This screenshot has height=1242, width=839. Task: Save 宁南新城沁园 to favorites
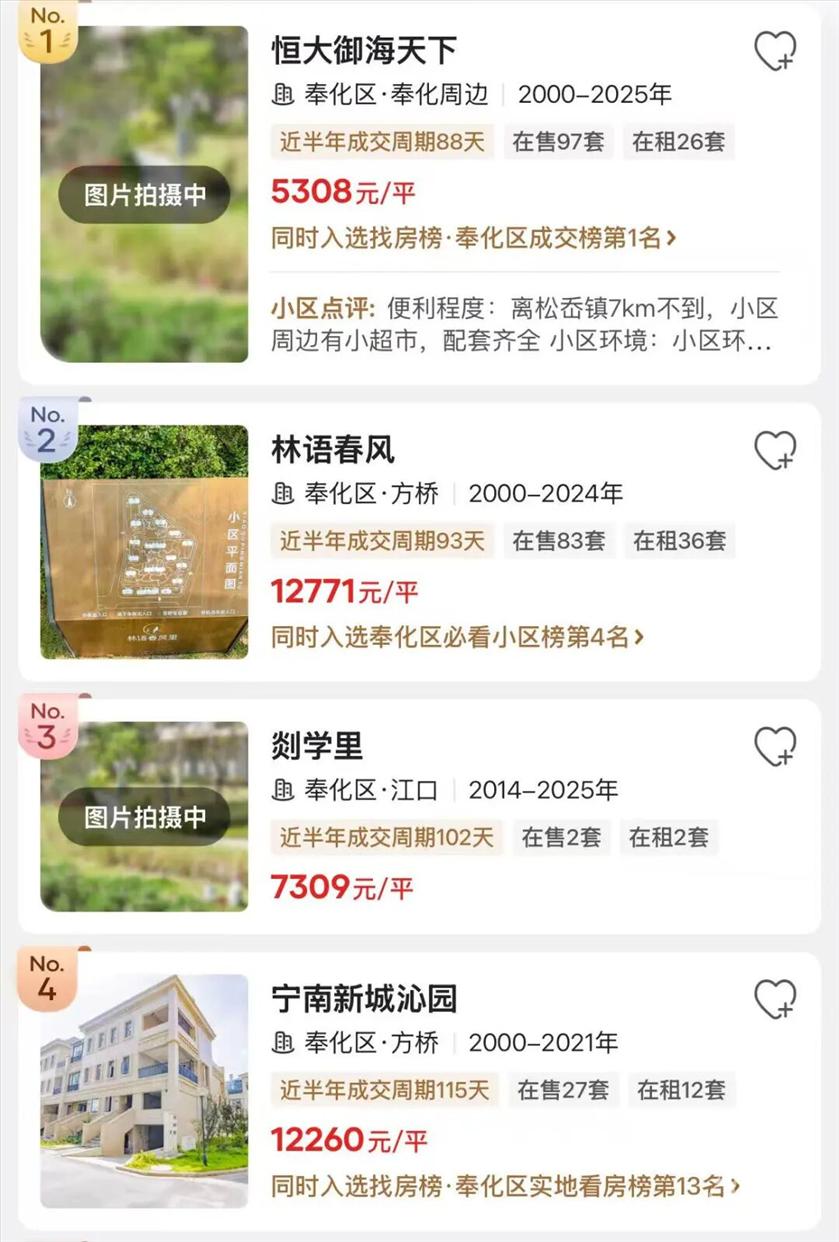[775, 999]
